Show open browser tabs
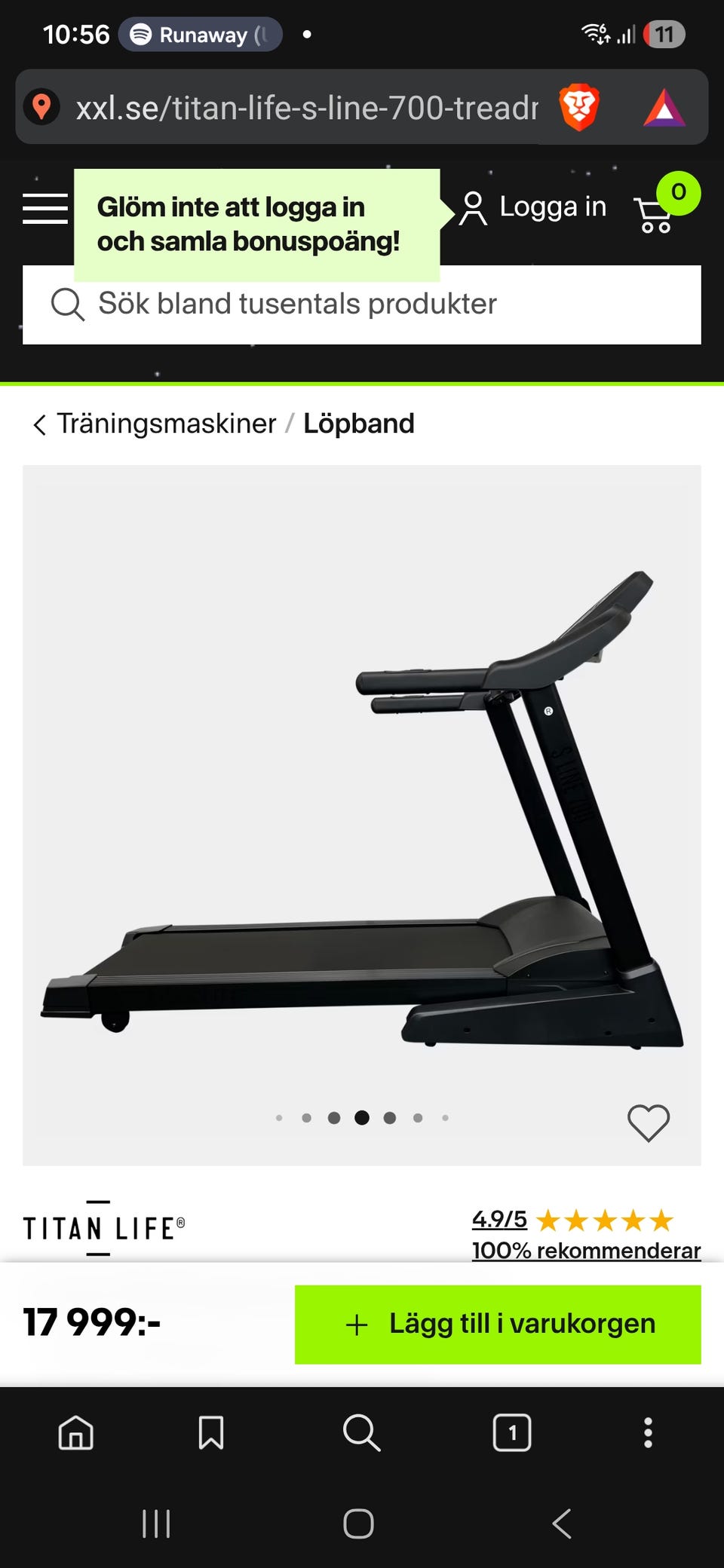The height and width of the screenshot is (1568, 724). tap(512, 1432)
